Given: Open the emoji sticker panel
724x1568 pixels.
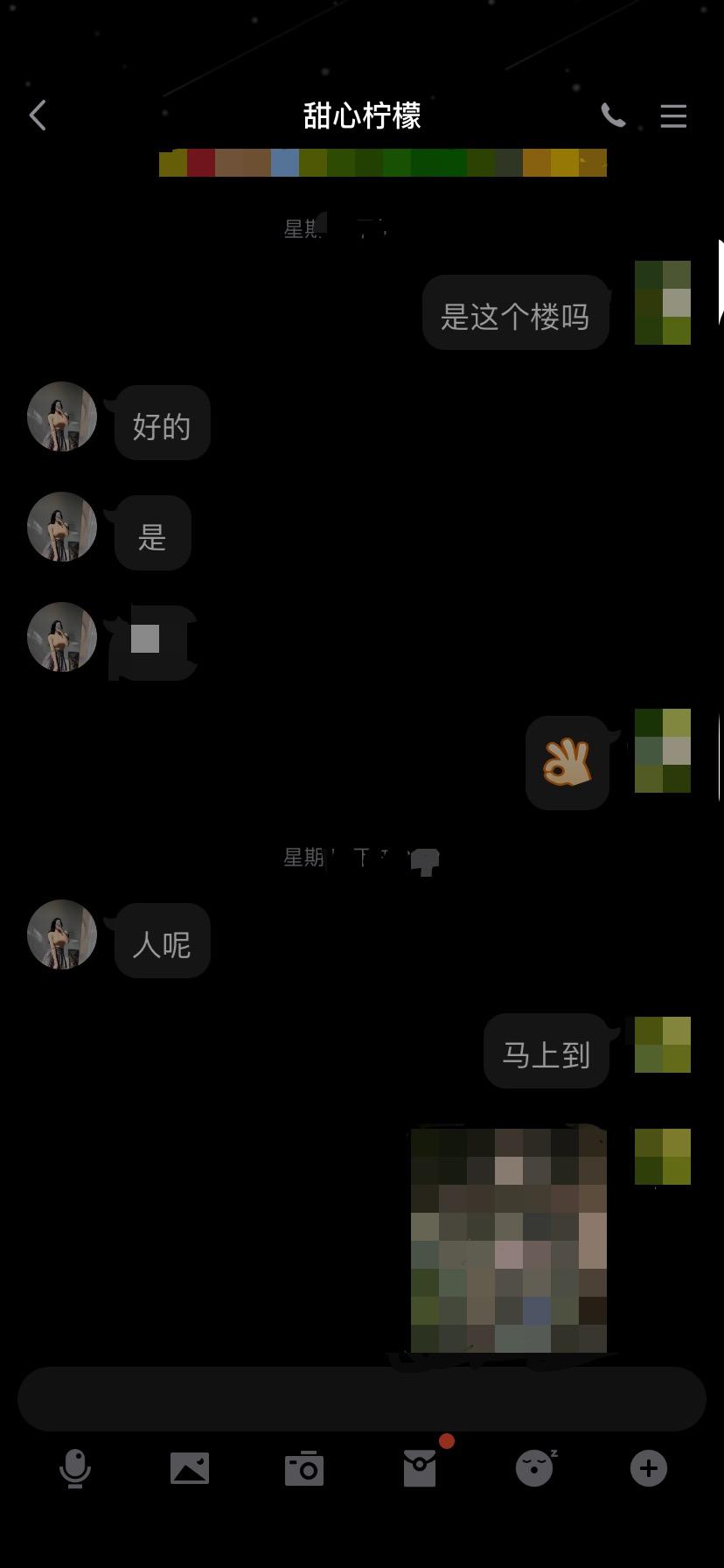Looking at the screenshot, I should [534, 1468].
